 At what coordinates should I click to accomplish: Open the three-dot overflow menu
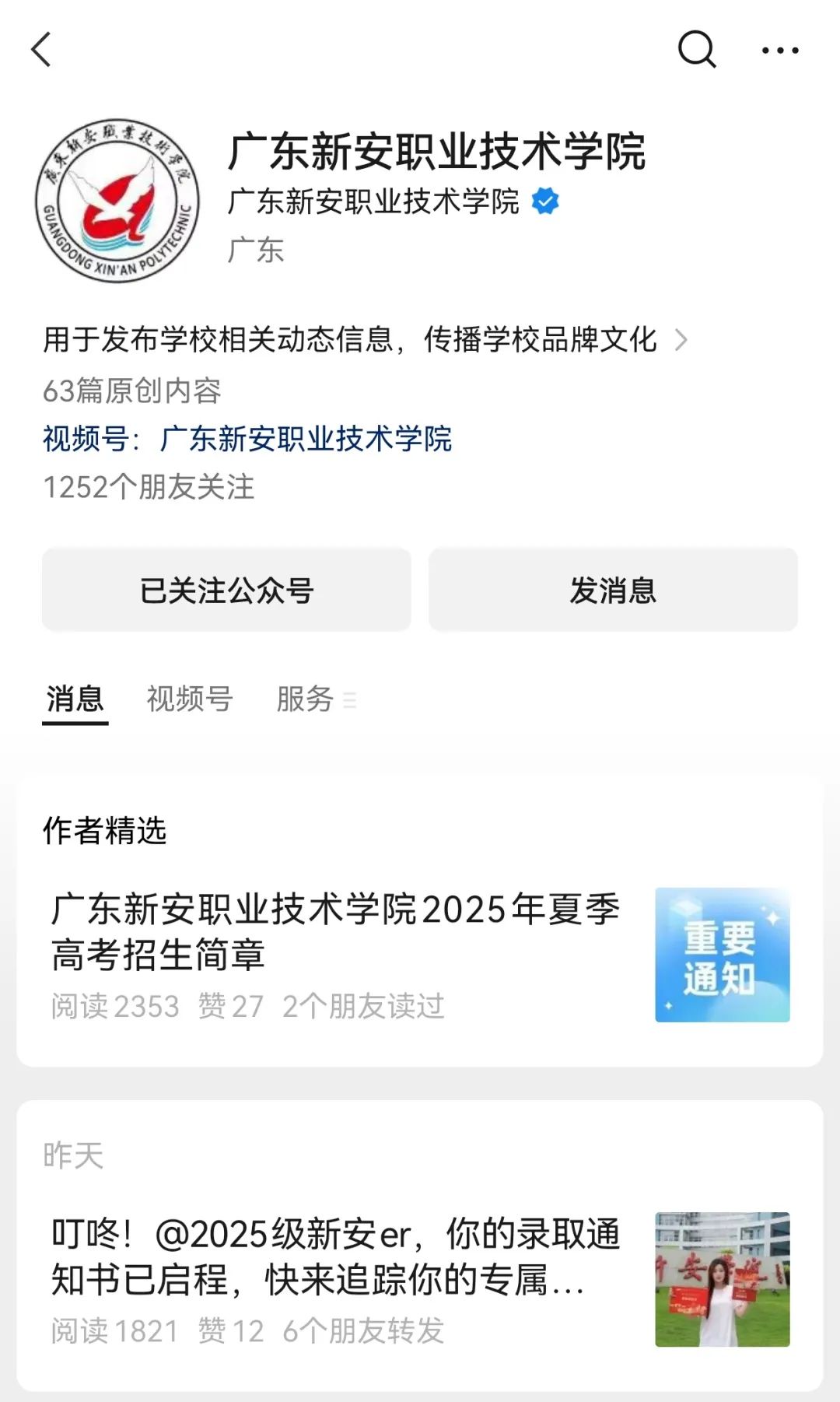coord(779,51)
